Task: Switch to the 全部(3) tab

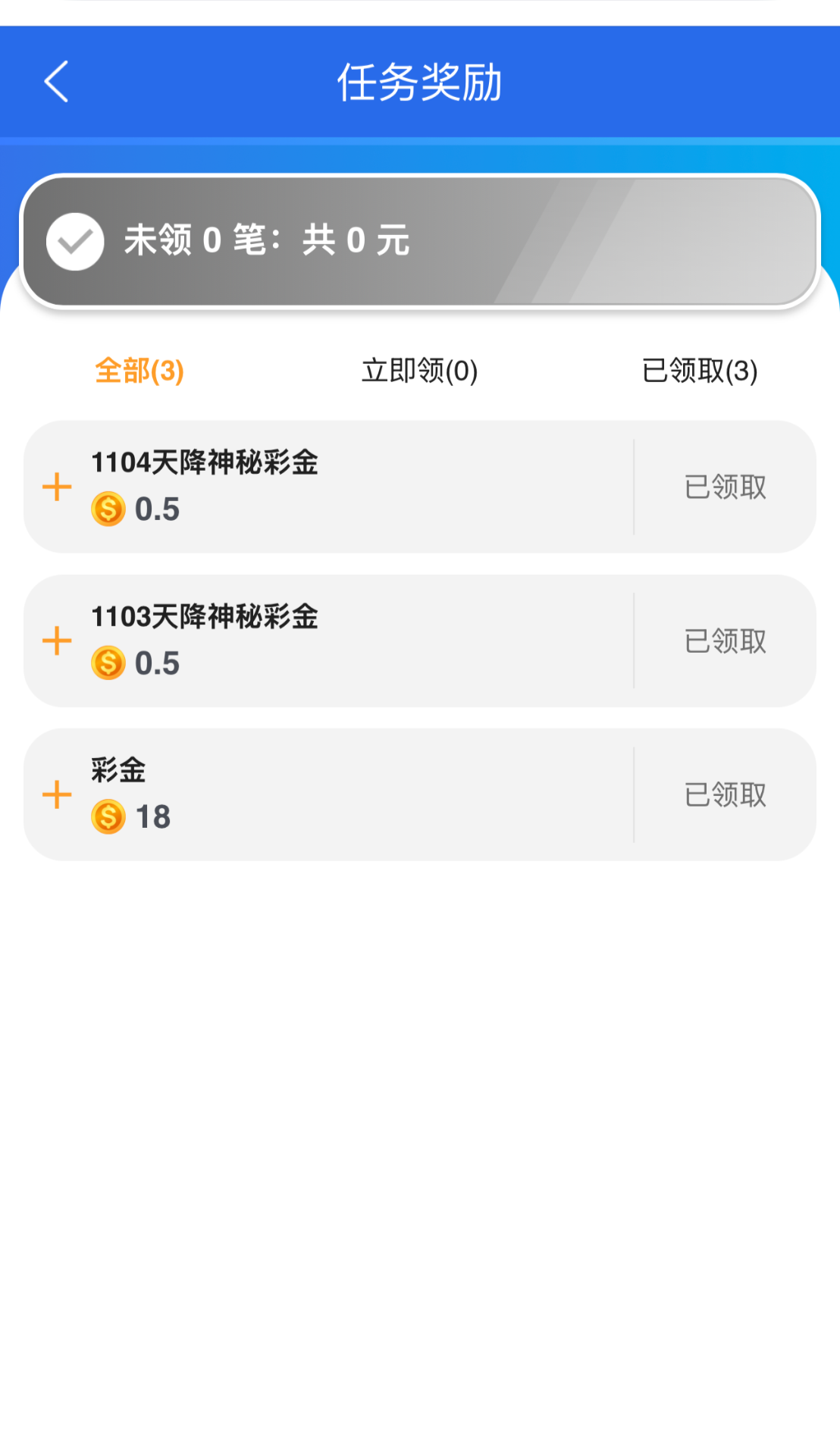Action: [x=139, y=371]
